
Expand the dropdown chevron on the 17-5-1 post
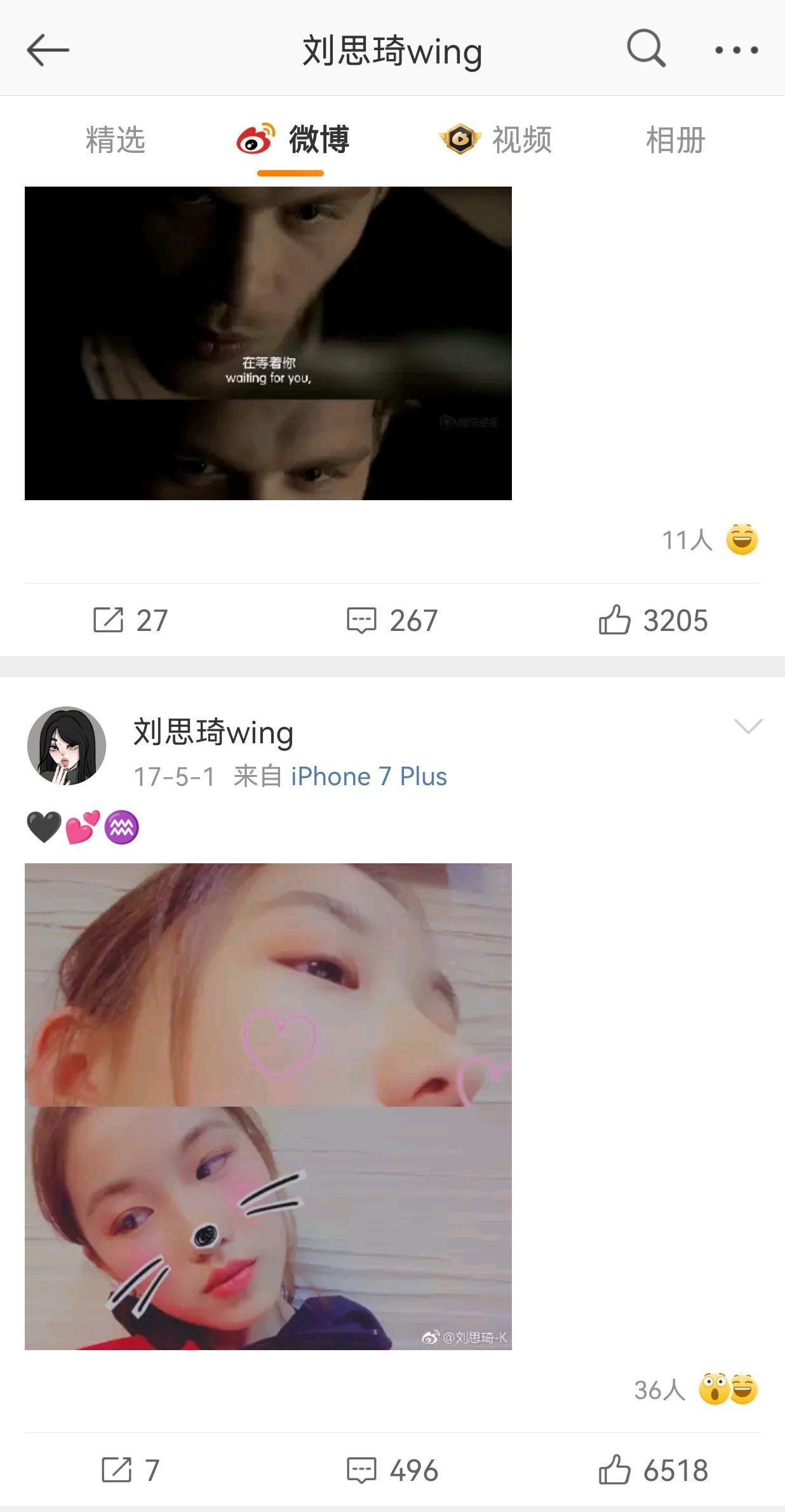click(x=748, y=726)
